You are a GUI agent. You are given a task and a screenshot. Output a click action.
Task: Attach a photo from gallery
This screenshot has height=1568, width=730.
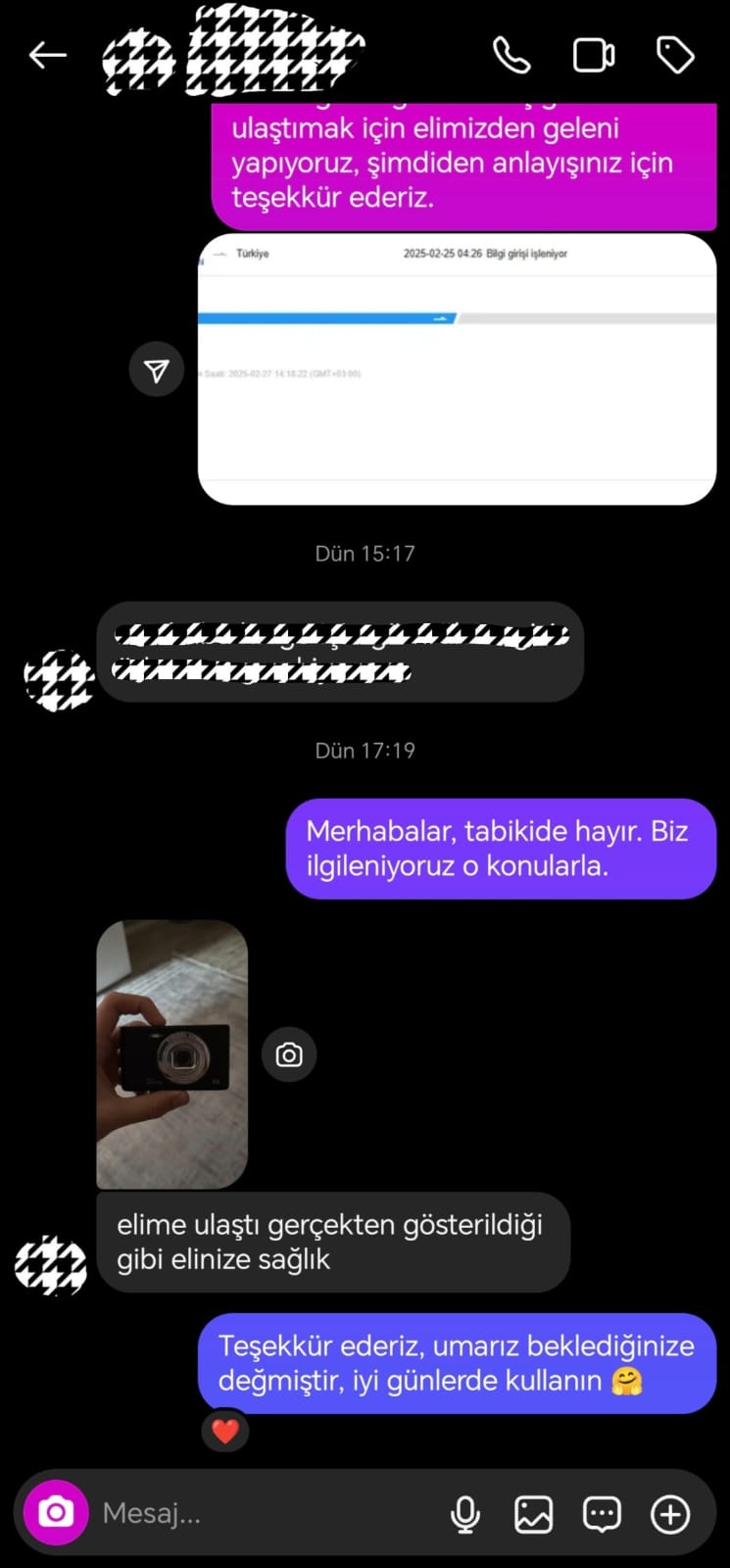pyautogui.click(x=534, y=1514)
